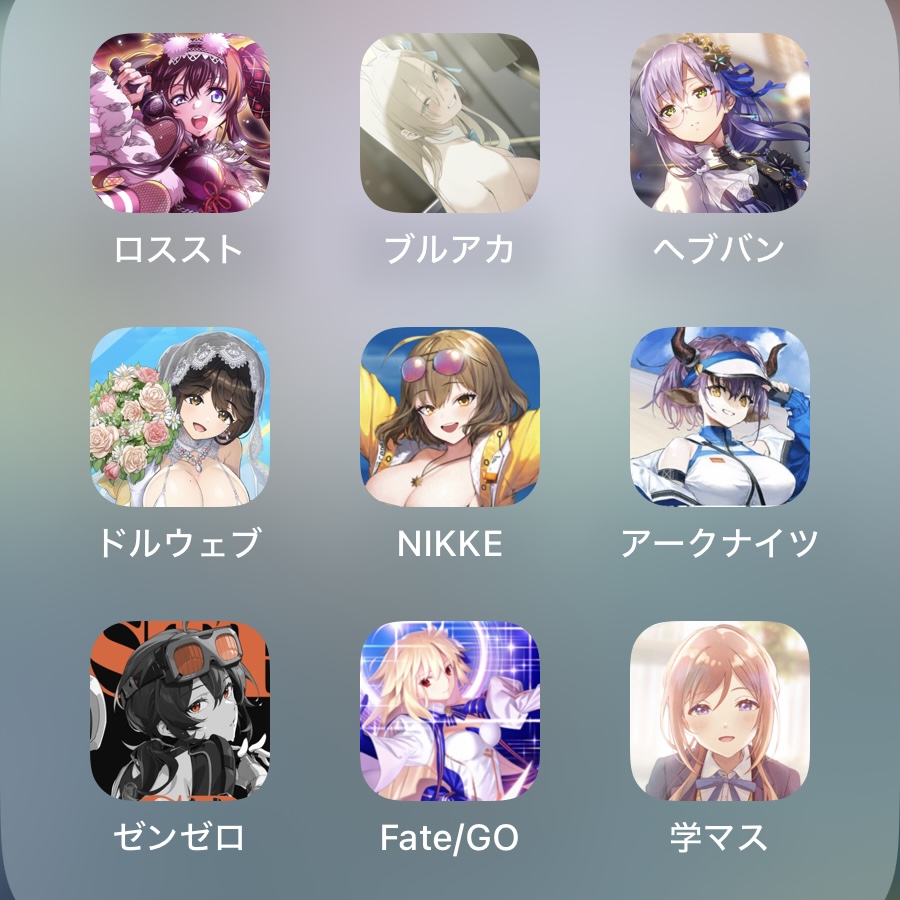The height and width of the screenshot is (900, 900).
Task: Tap the ヘブバン app icon
Action: coord(720,123)
